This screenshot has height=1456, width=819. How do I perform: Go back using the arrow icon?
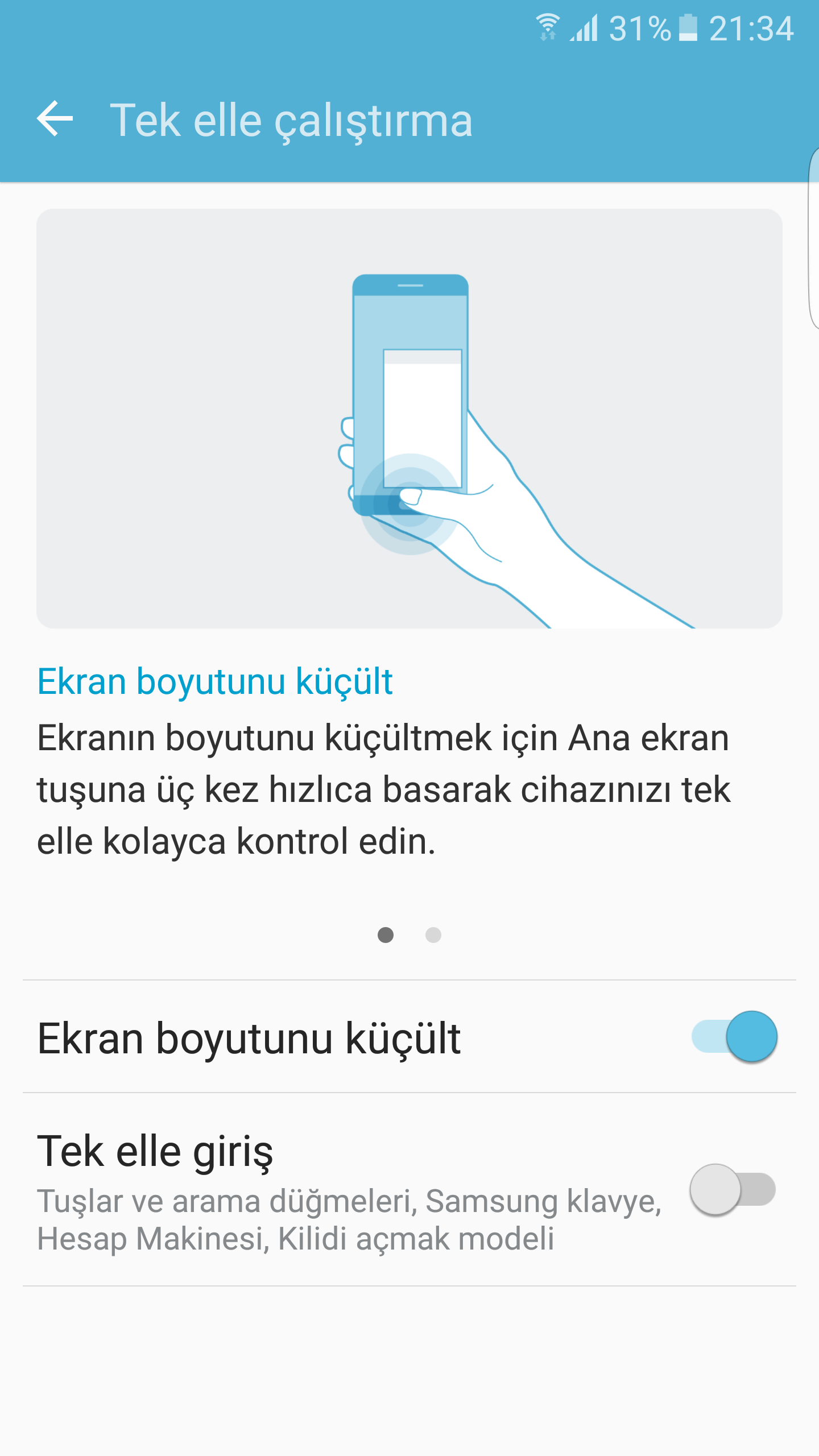(x=55, y=119)
